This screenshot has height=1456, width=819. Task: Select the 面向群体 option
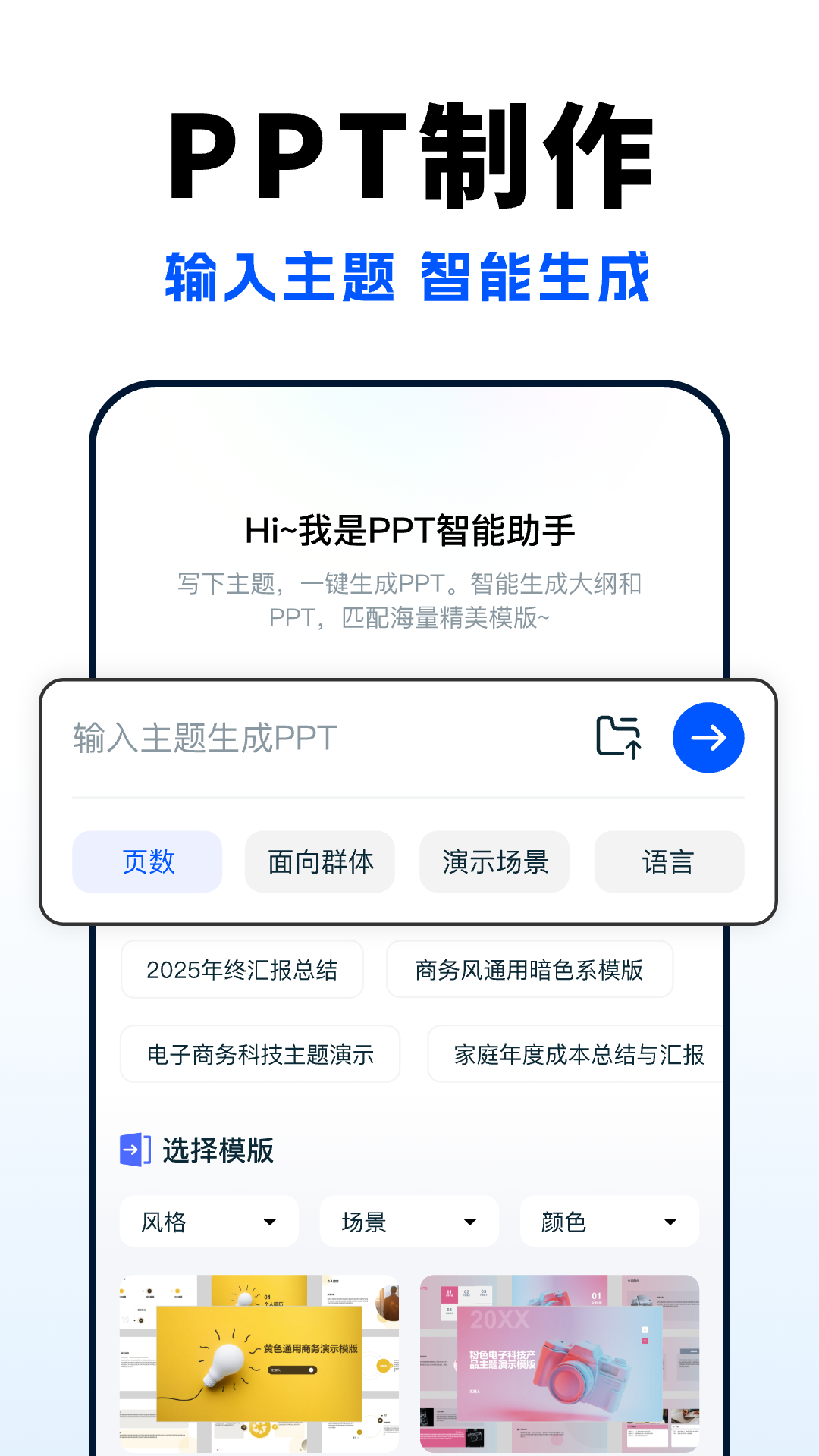point(318,861)
